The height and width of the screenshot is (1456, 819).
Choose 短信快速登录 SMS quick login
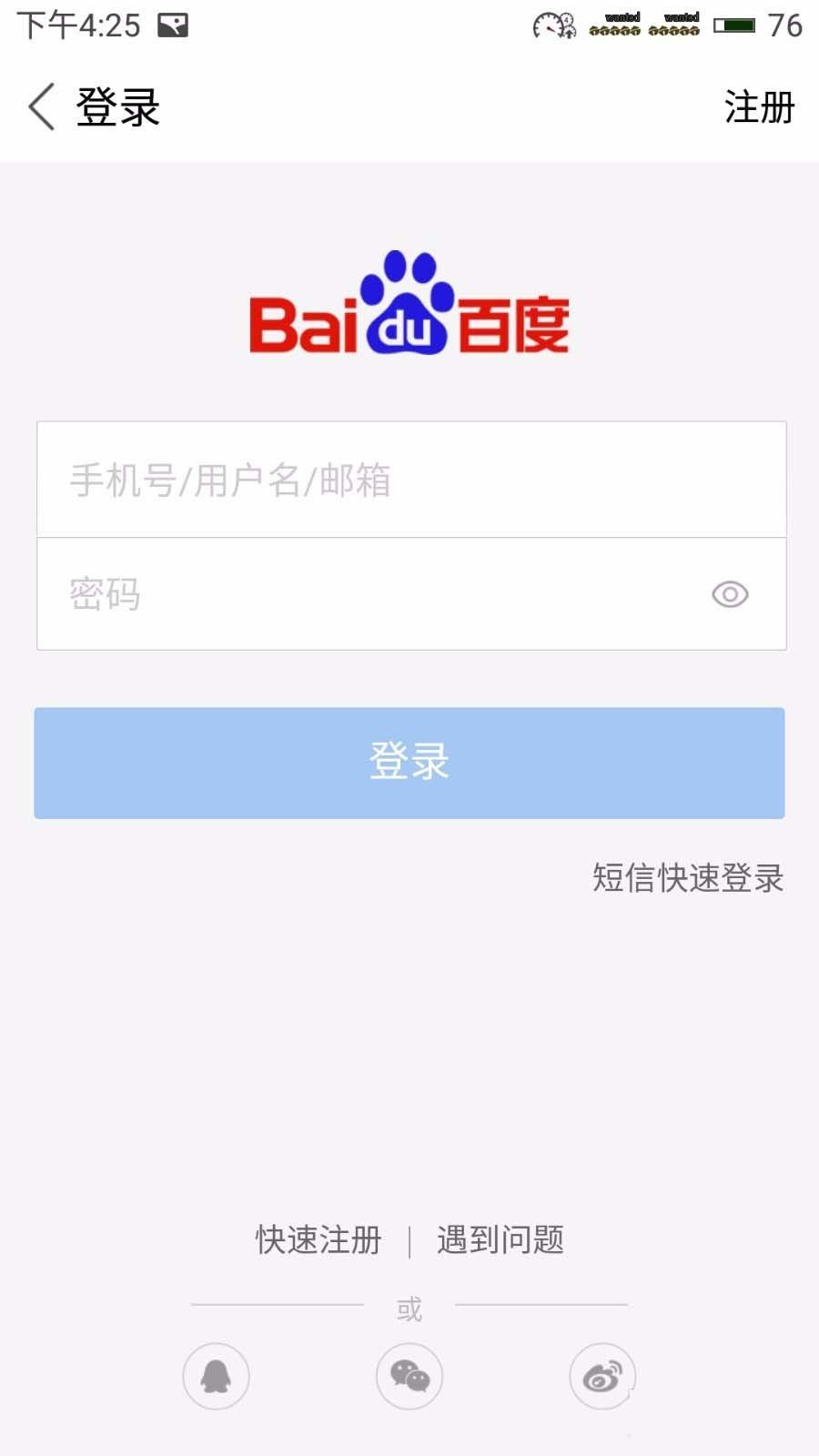point(689,880)
